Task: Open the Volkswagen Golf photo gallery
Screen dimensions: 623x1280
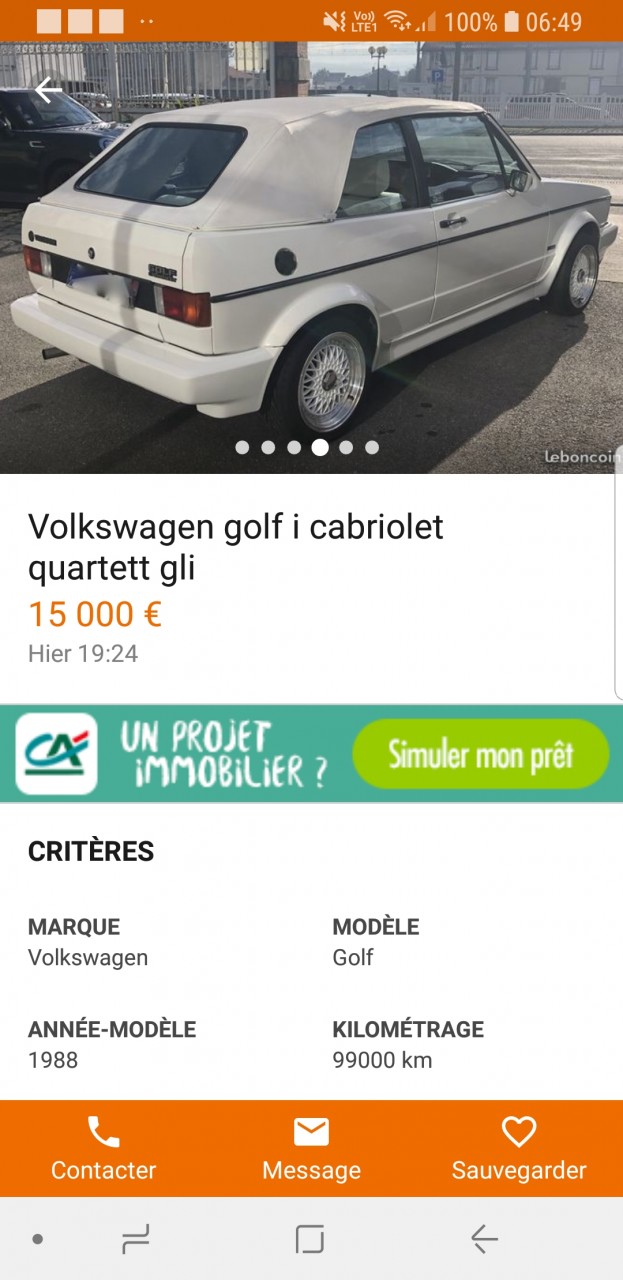Action: [x=311, y=260]
